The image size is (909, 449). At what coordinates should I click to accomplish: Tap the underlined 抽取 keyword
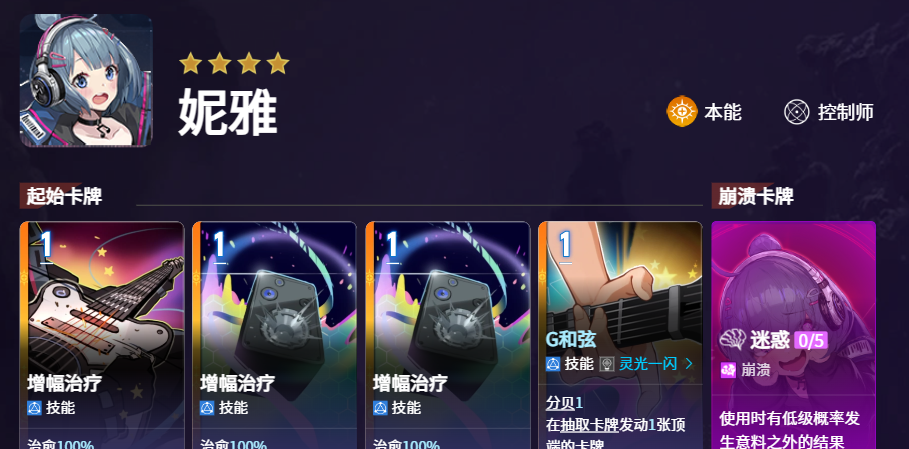coord(575,424)
